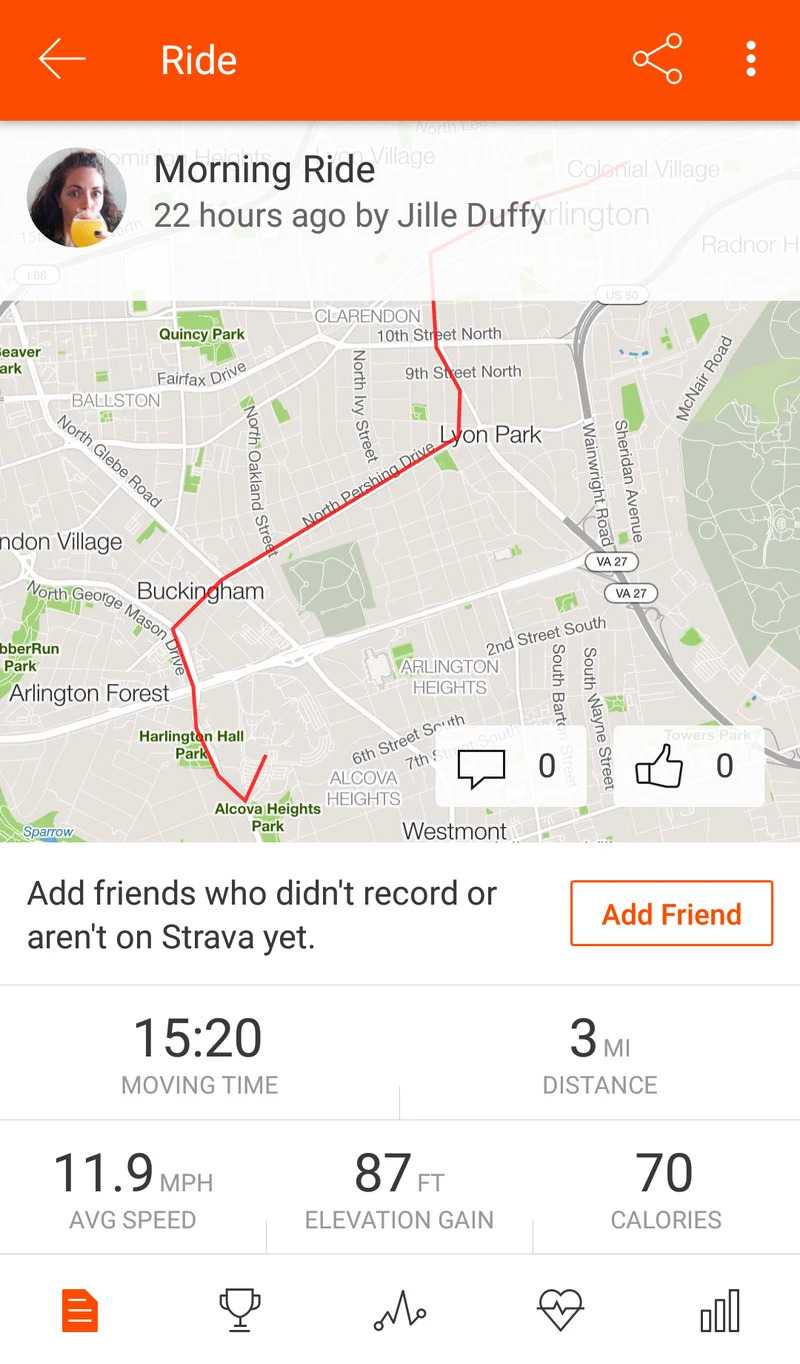Click the Add Friend button
Viewport: 800px width, 1364px height.
point(671,913)
